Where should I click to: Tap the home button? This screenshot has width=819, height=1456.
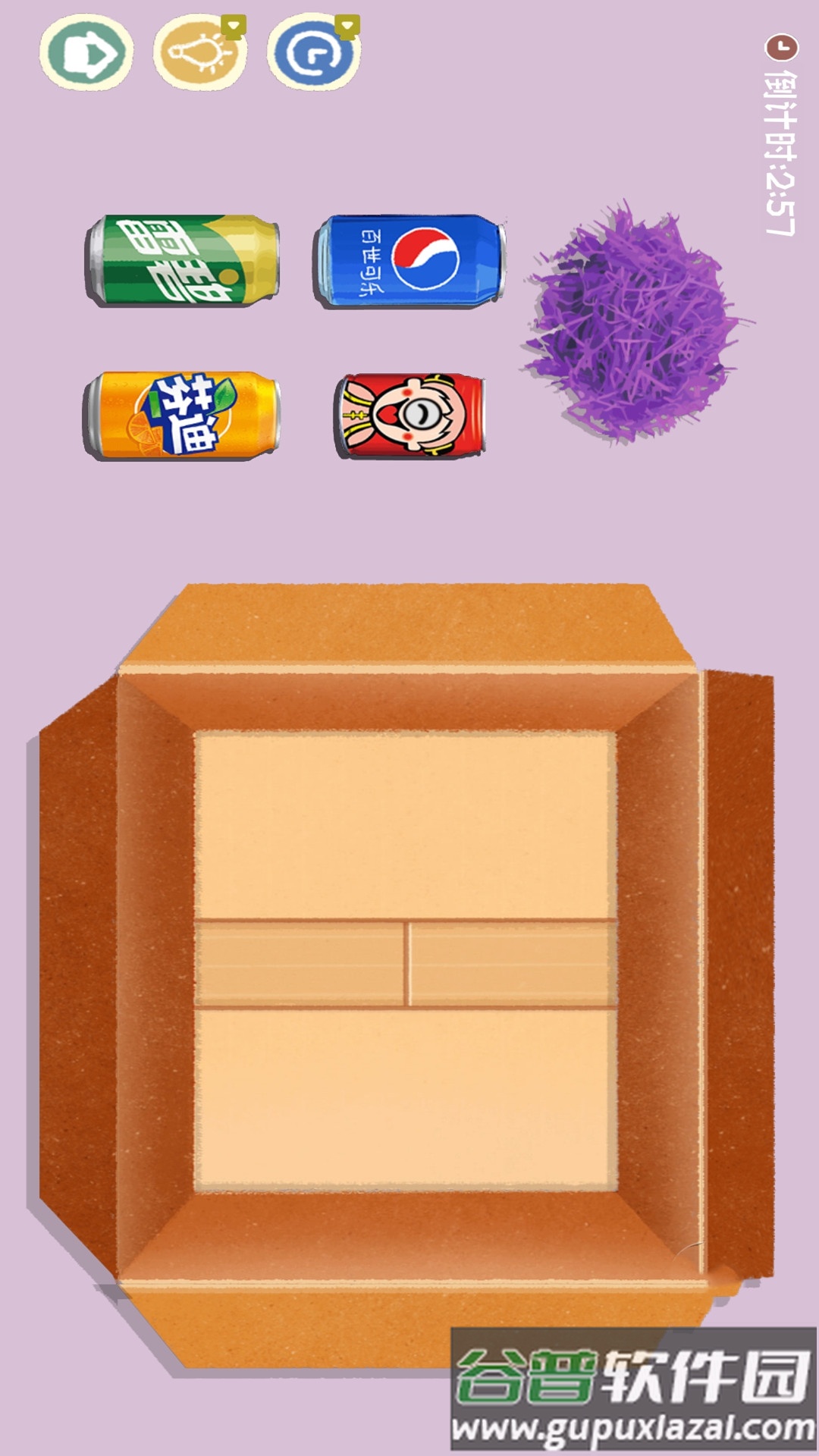pyautogui.click(x=86, y=53)
